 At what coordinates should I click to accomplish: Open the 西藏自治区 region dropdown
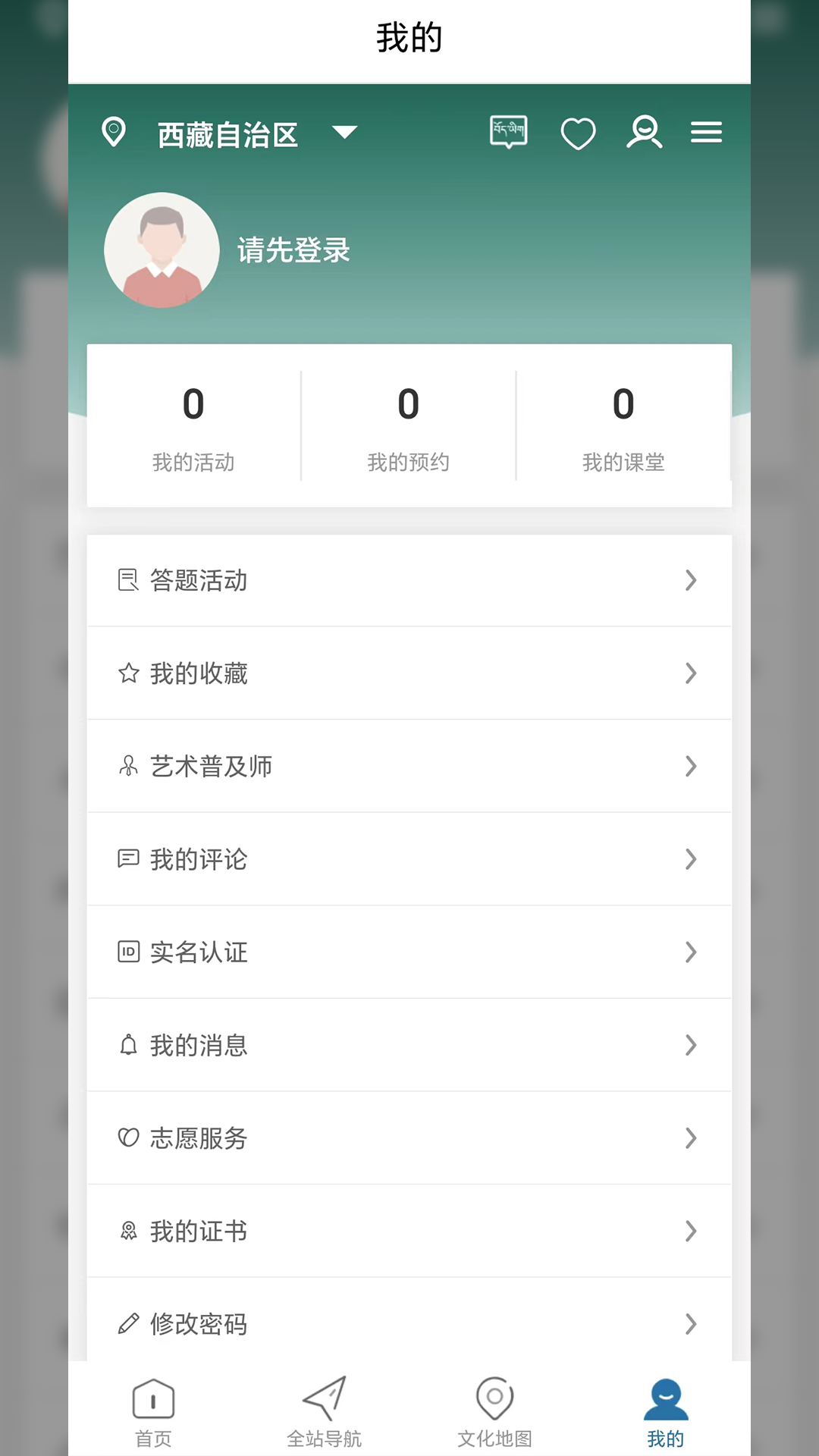[x=254, y=134]
